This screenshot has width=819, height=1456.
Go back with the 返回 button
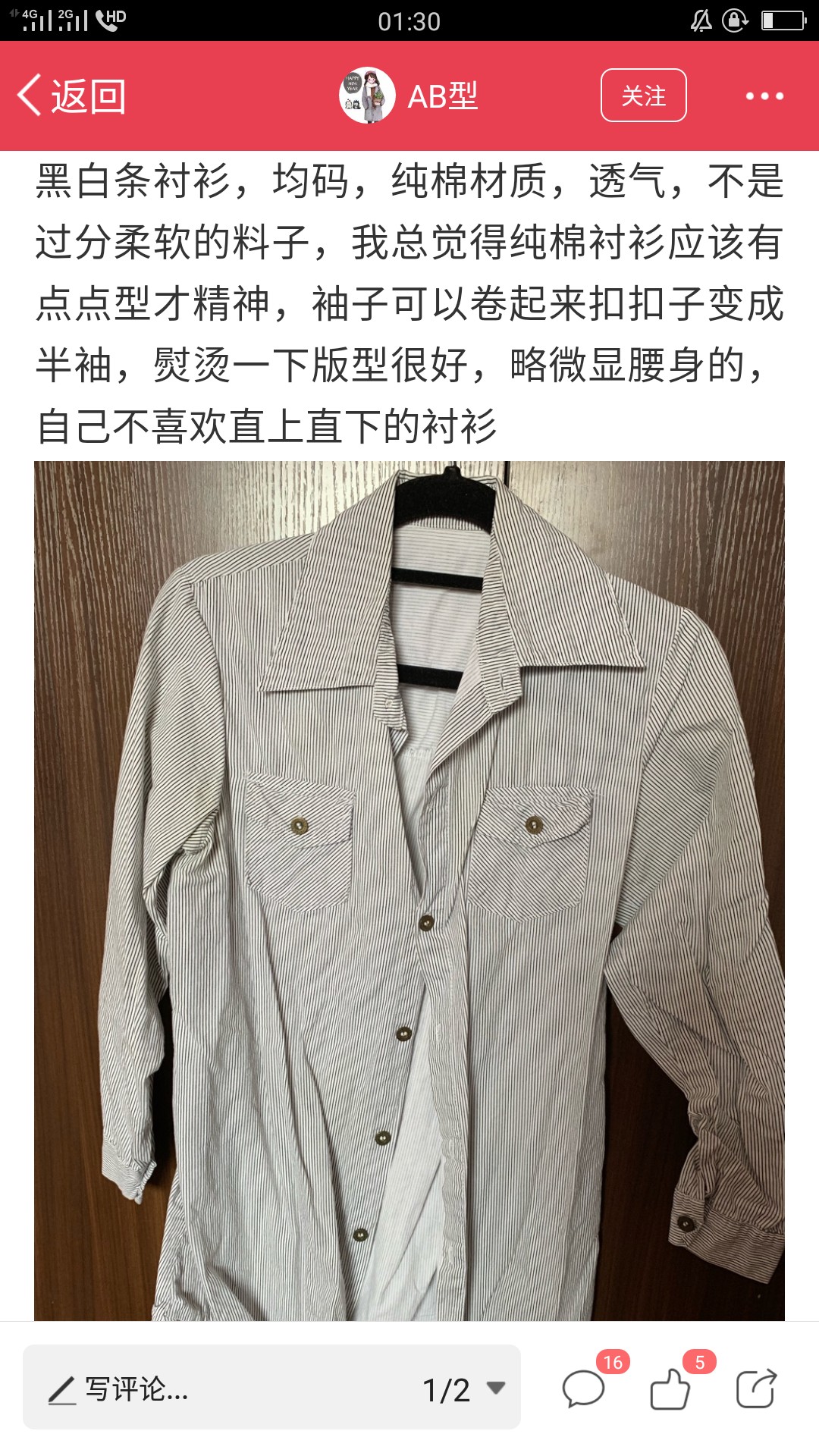pos(71,96)
